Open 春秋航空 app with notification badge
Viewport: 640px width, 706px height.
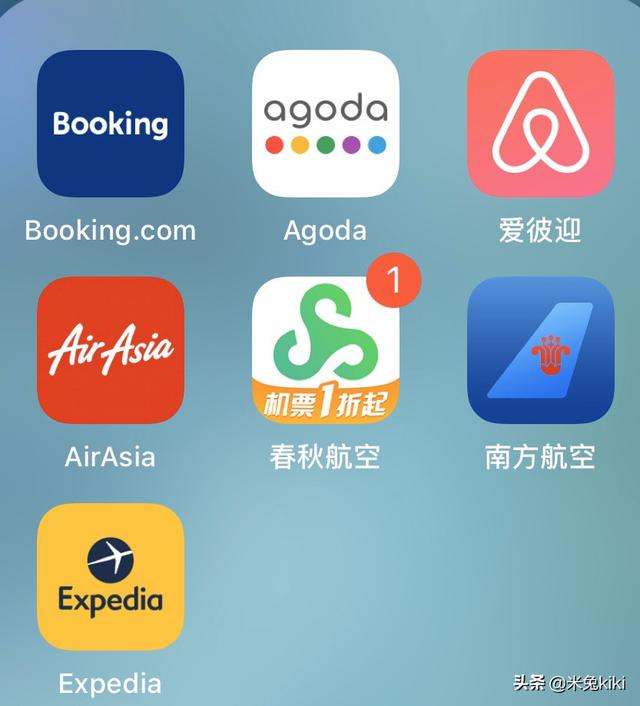[x=325, y=350]
